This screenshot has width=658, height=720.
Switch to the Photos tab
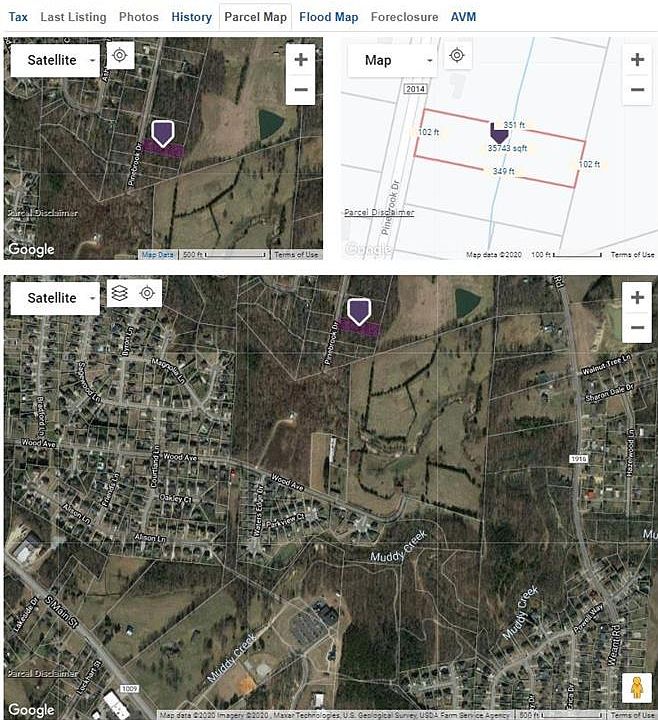(138, 17)
